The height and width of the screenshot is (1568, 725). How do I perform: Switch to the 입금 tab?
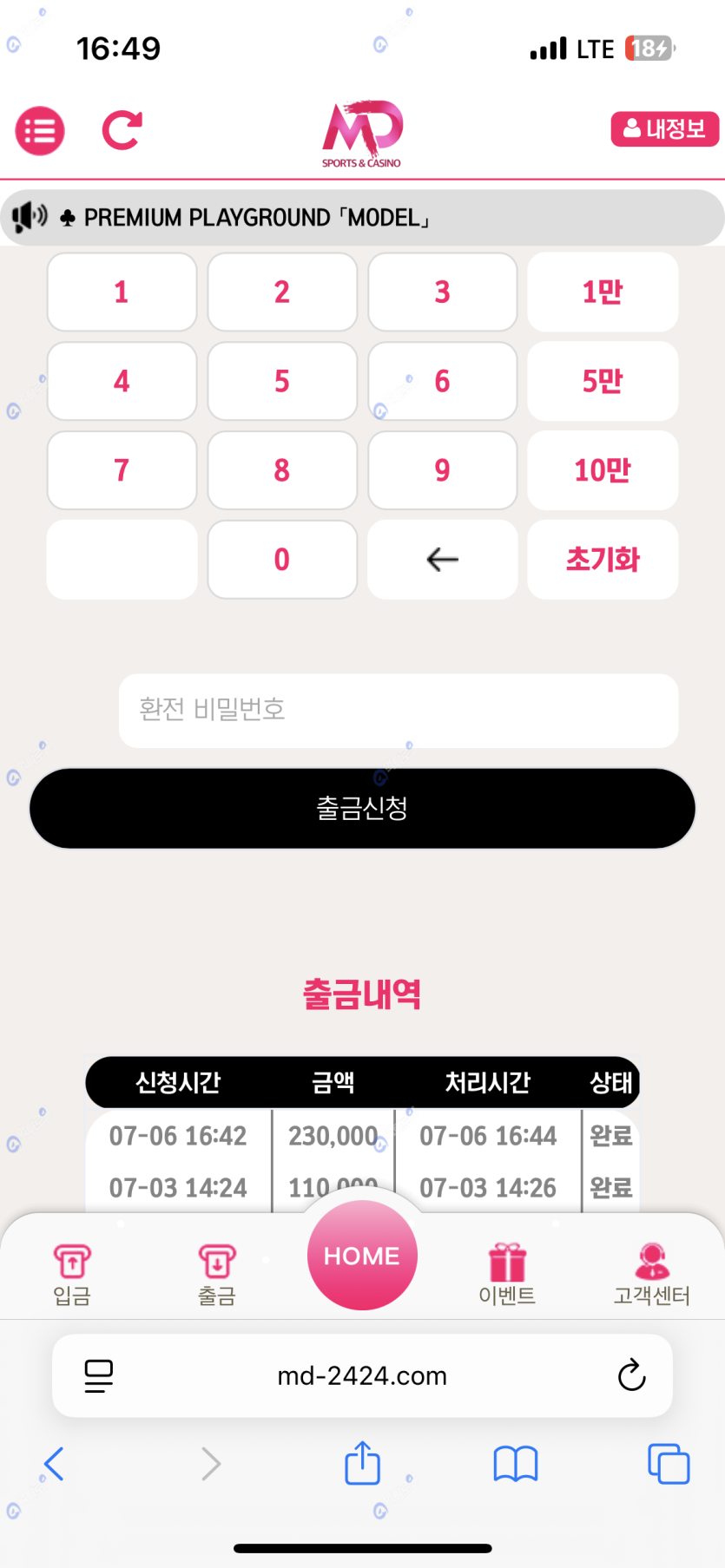click(72, 1274)
